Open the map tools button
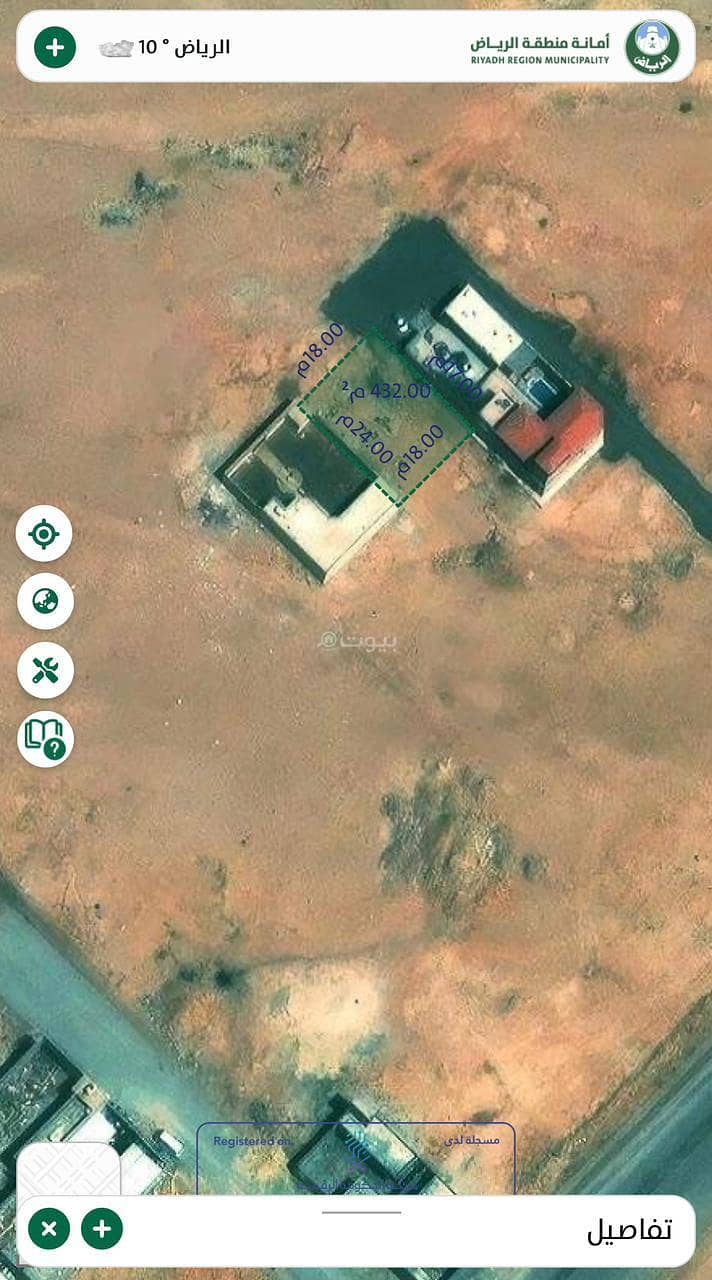This screenshot has width=712, height=1280. pyautogui.click(x=44, y=670)
